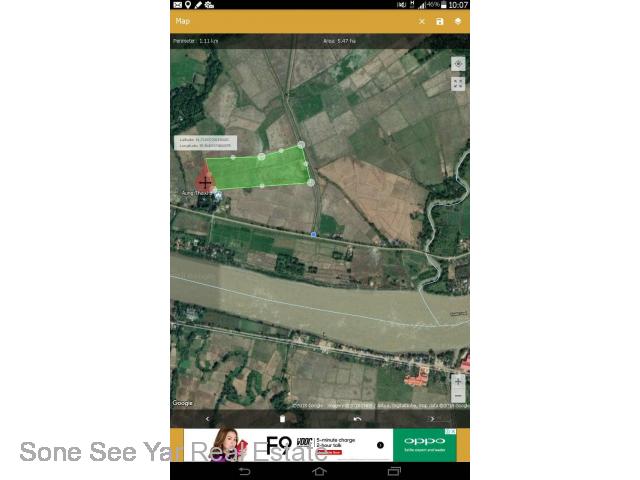Toggle fullscreen map view
This screenshot has width=640, height=480.
point(458,84)
